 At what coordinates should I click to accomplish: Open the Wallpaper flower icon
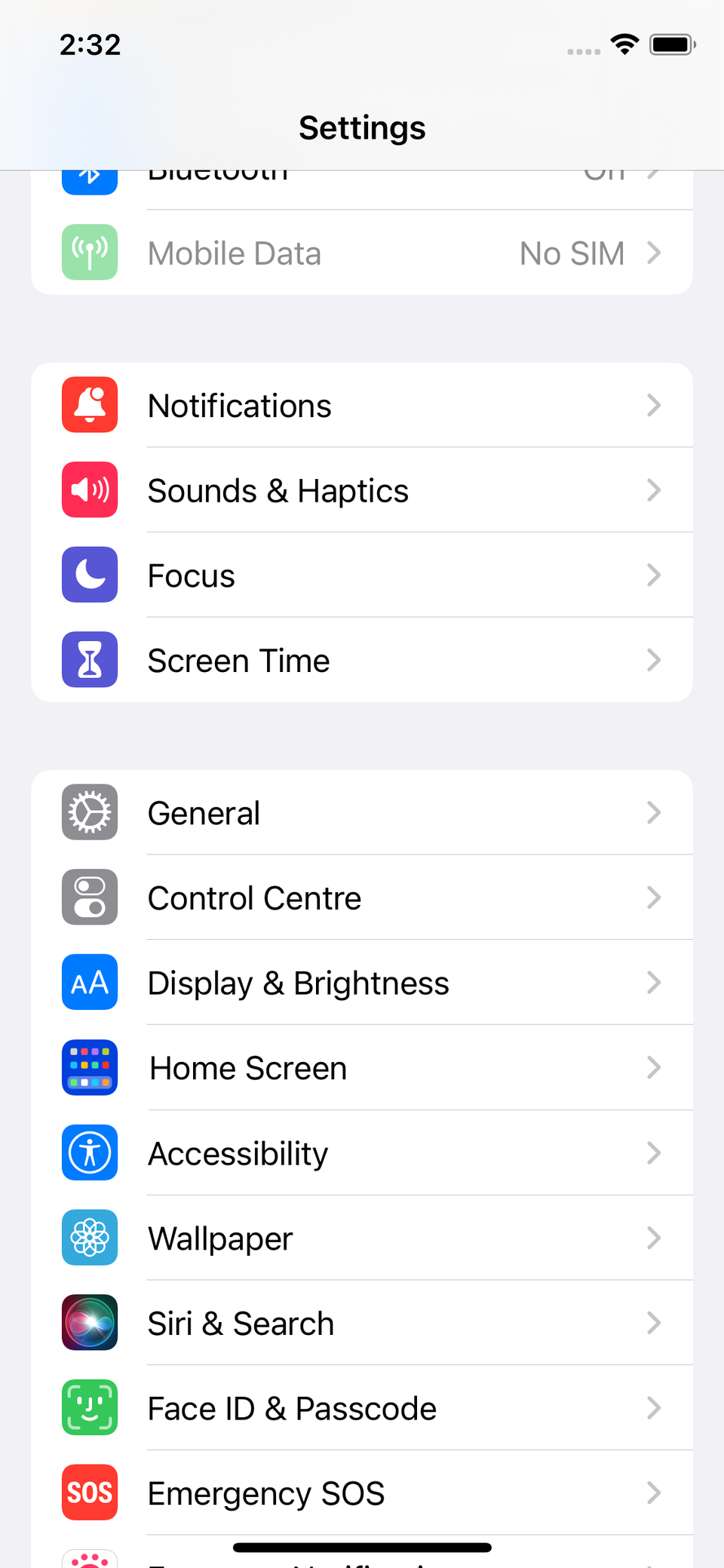[89, 1238]
